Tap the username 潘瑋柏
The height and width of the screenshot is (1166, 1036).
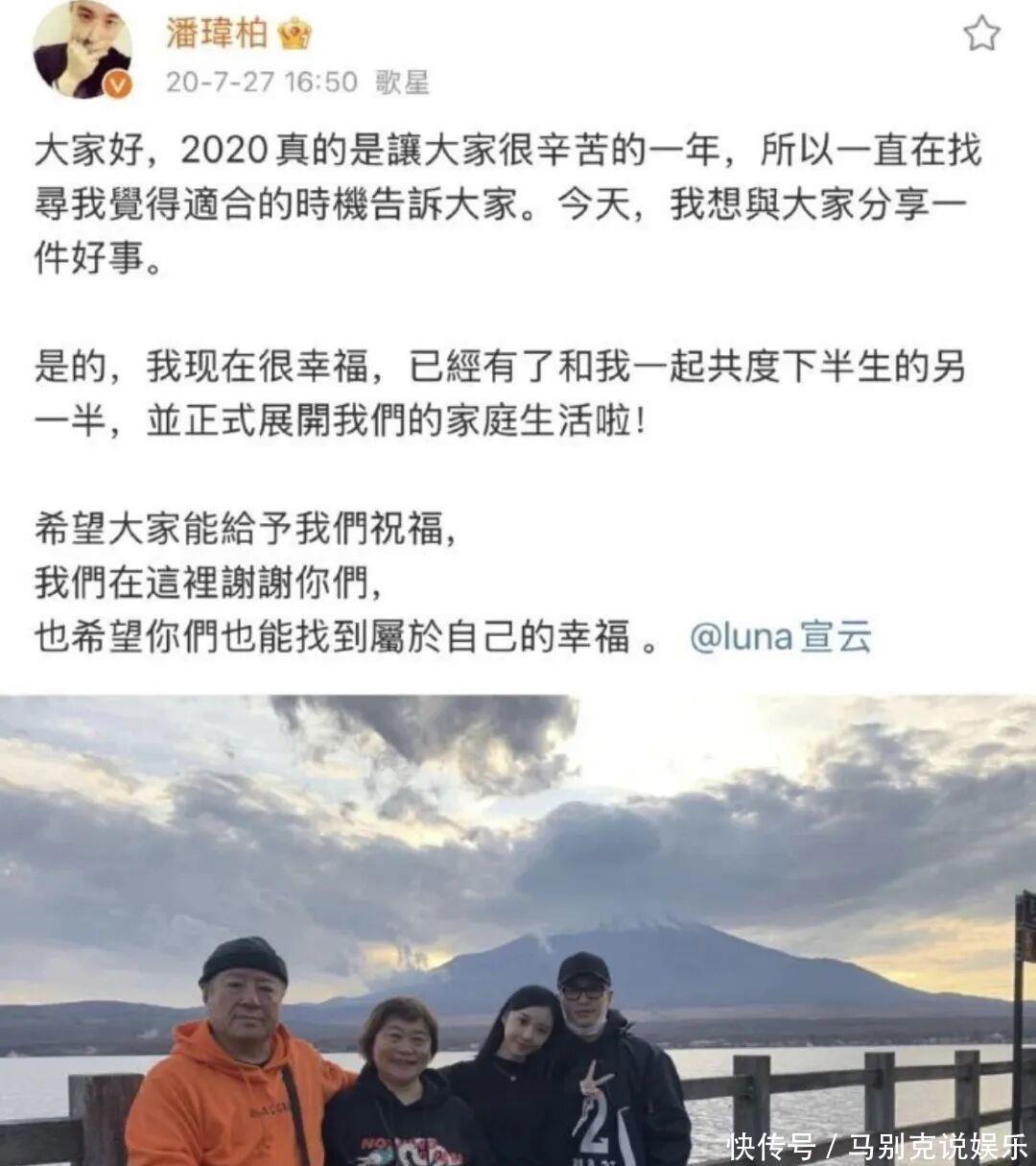tap(216, 33)
